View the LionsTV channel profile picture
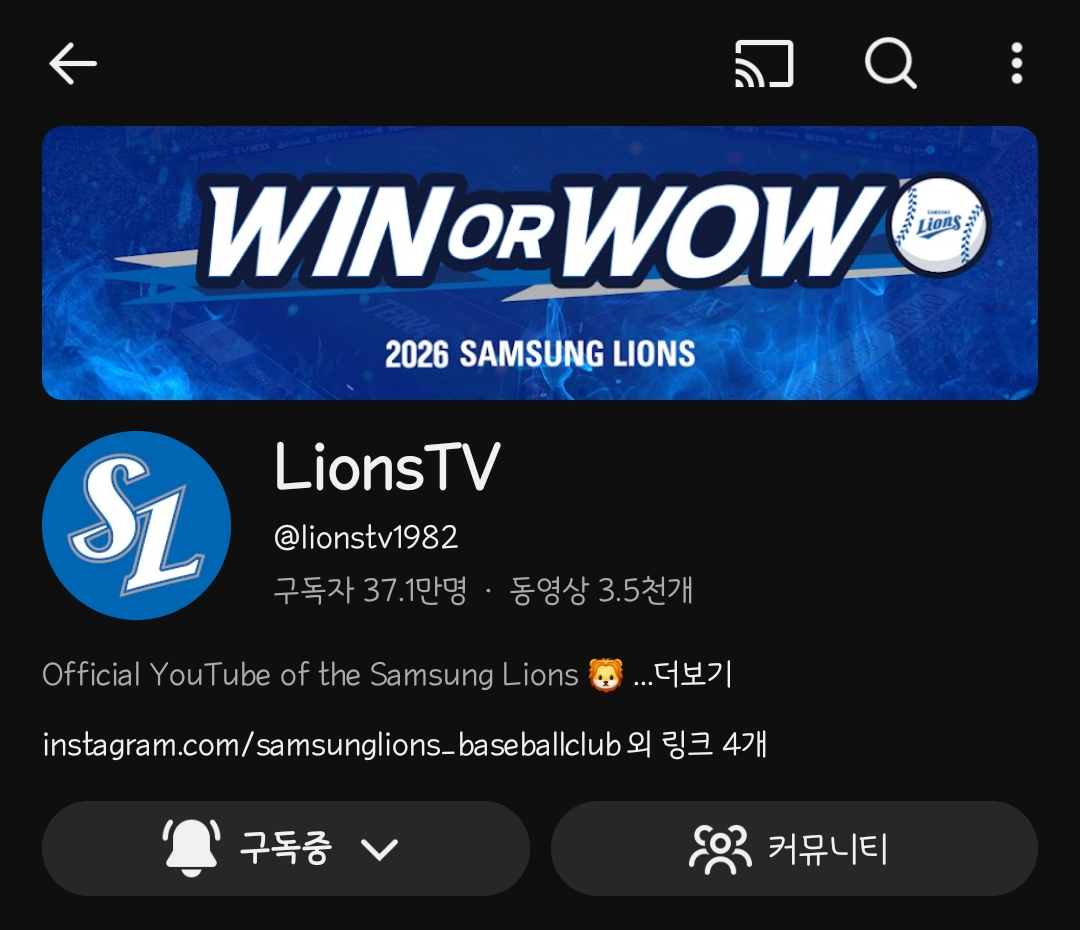This screenshot has height=930, width=1080. click(x=136, y=526)
